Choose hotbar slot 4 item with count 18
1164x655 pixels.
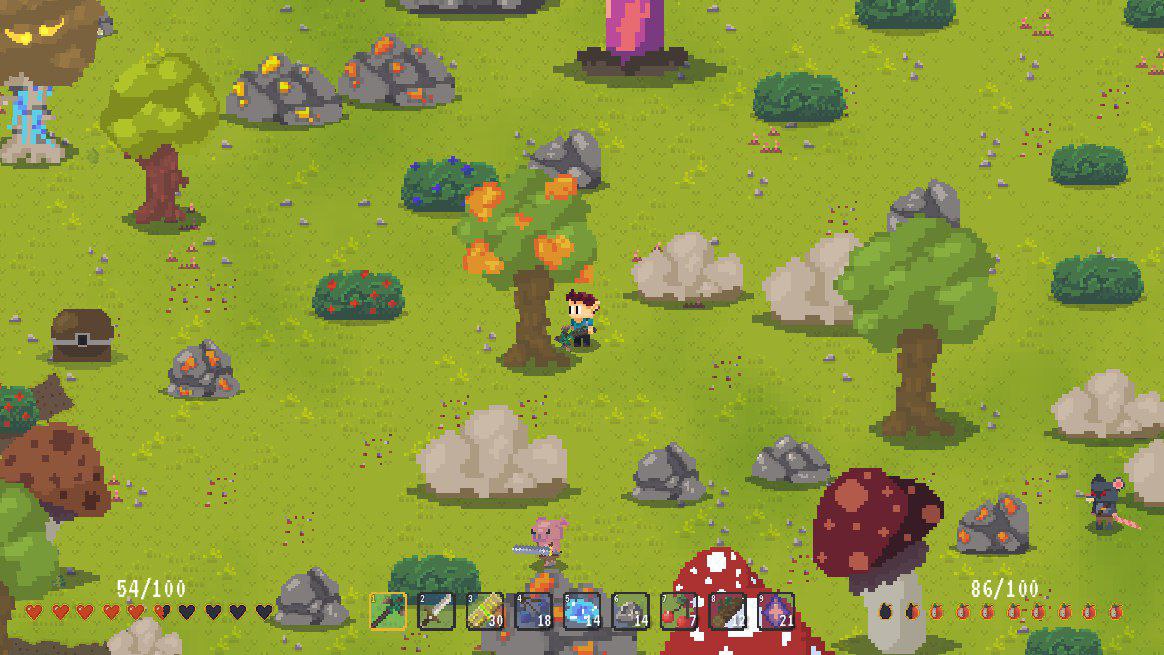pyautogui.click(x=533, y=610)
